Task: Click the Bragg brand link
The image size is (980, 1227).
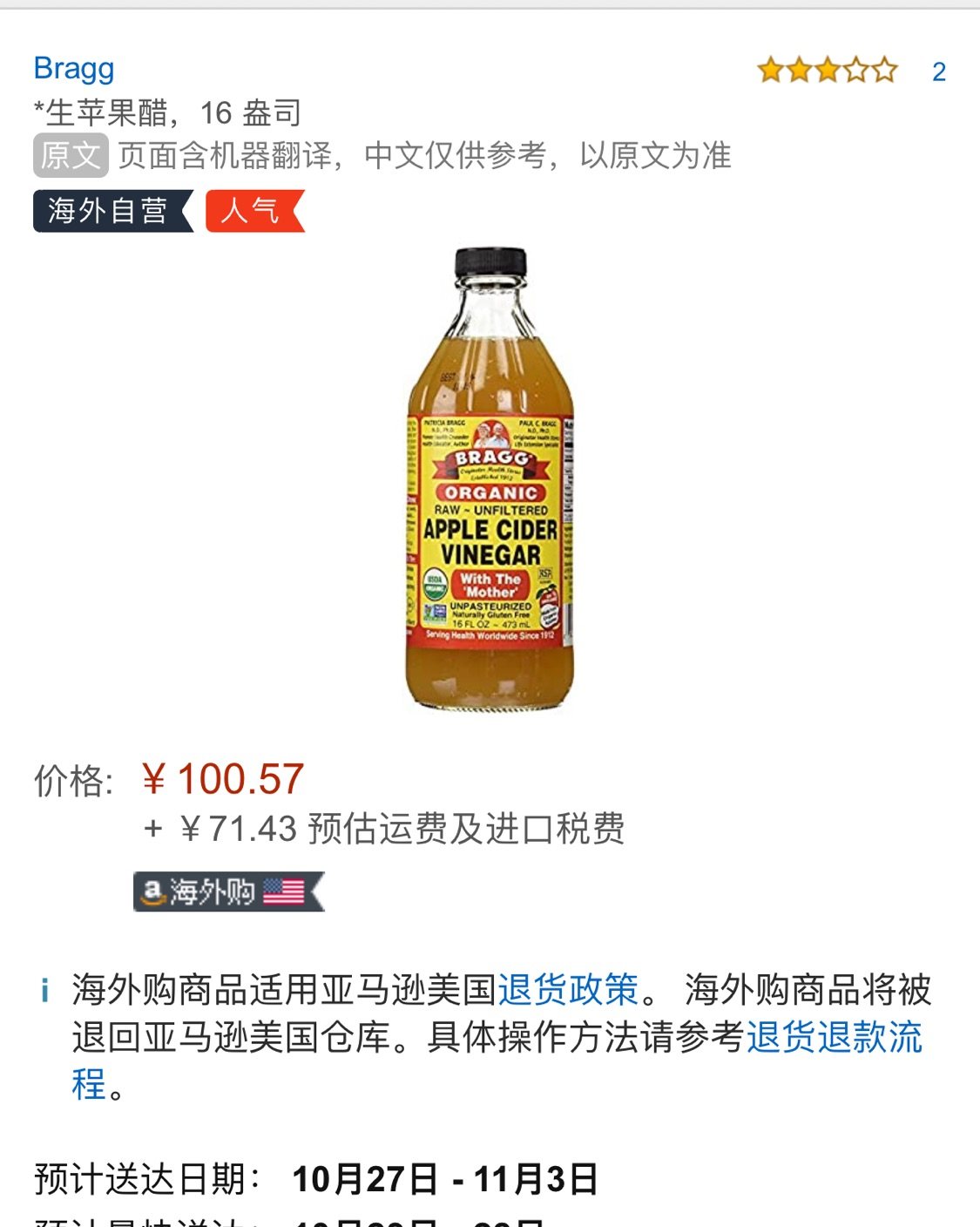Action: click(x=71, y=70)
